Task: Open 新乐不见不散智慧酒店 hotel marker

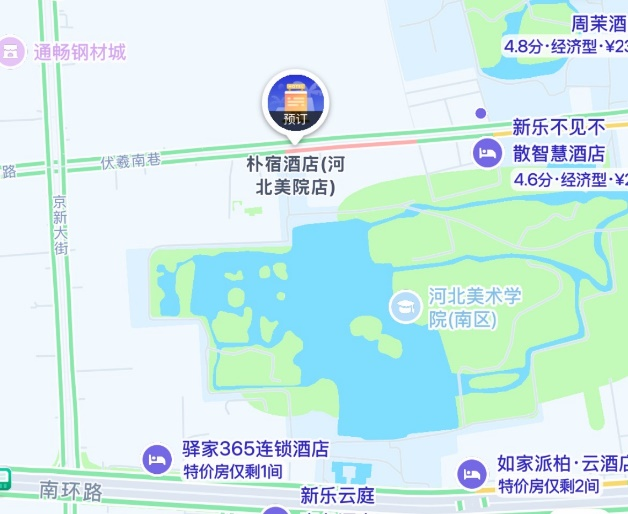Action: tap(486, 153)
